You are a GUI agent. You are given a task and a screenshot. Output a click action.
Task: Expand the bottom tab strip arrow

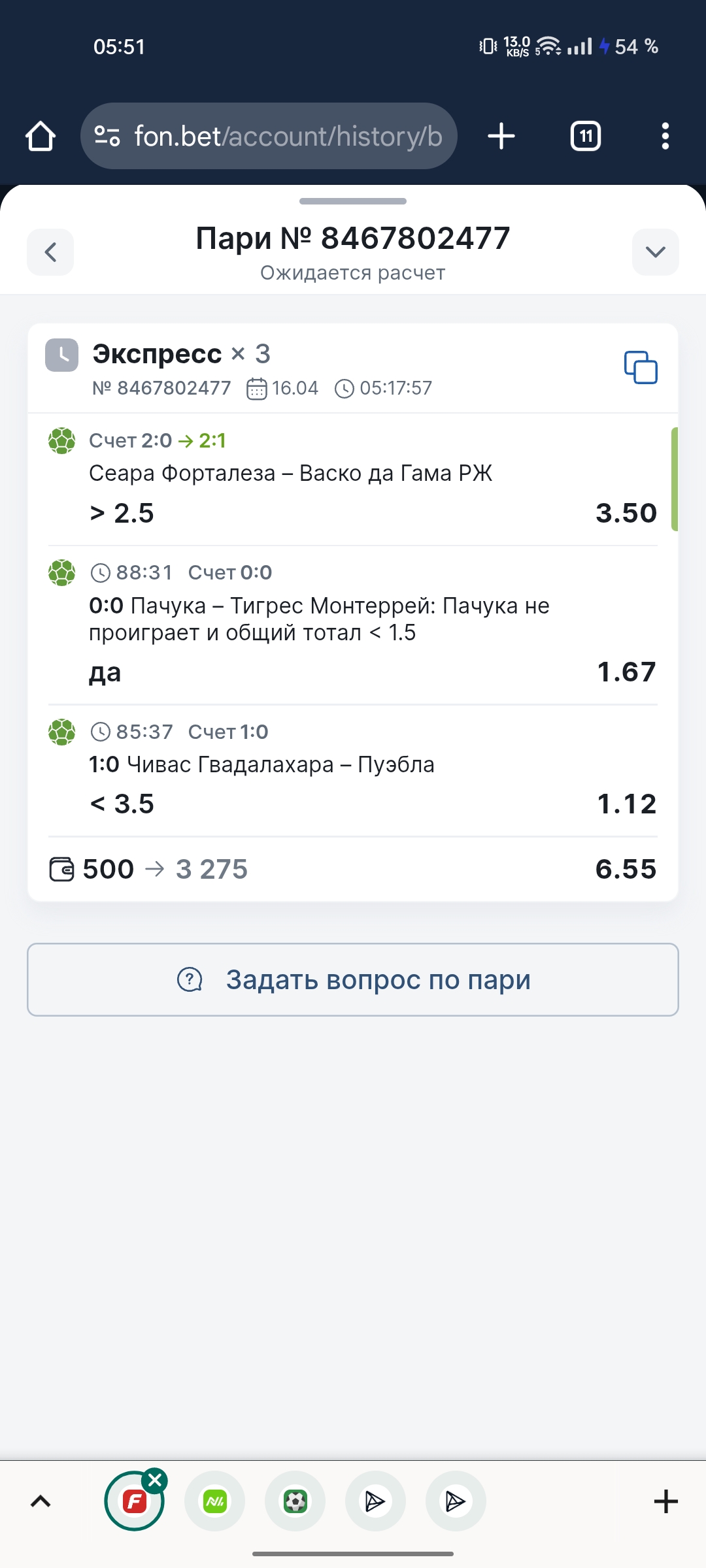41,1501
